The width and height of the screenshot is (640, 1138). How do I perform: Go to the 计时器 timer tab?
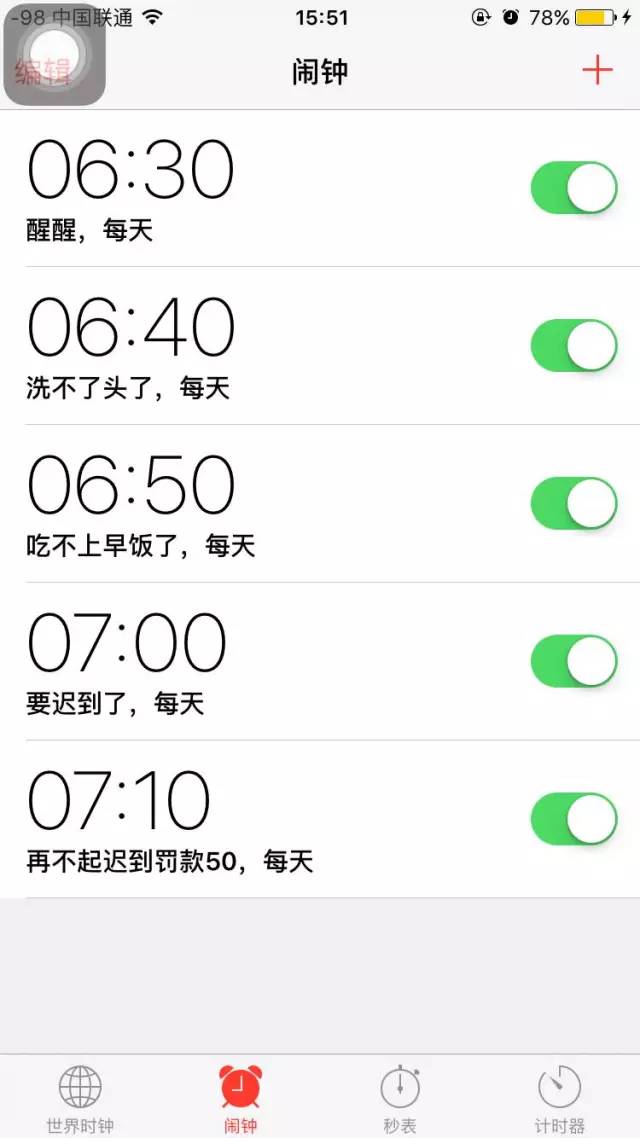pyautogui.click(x=560, y=1097)
